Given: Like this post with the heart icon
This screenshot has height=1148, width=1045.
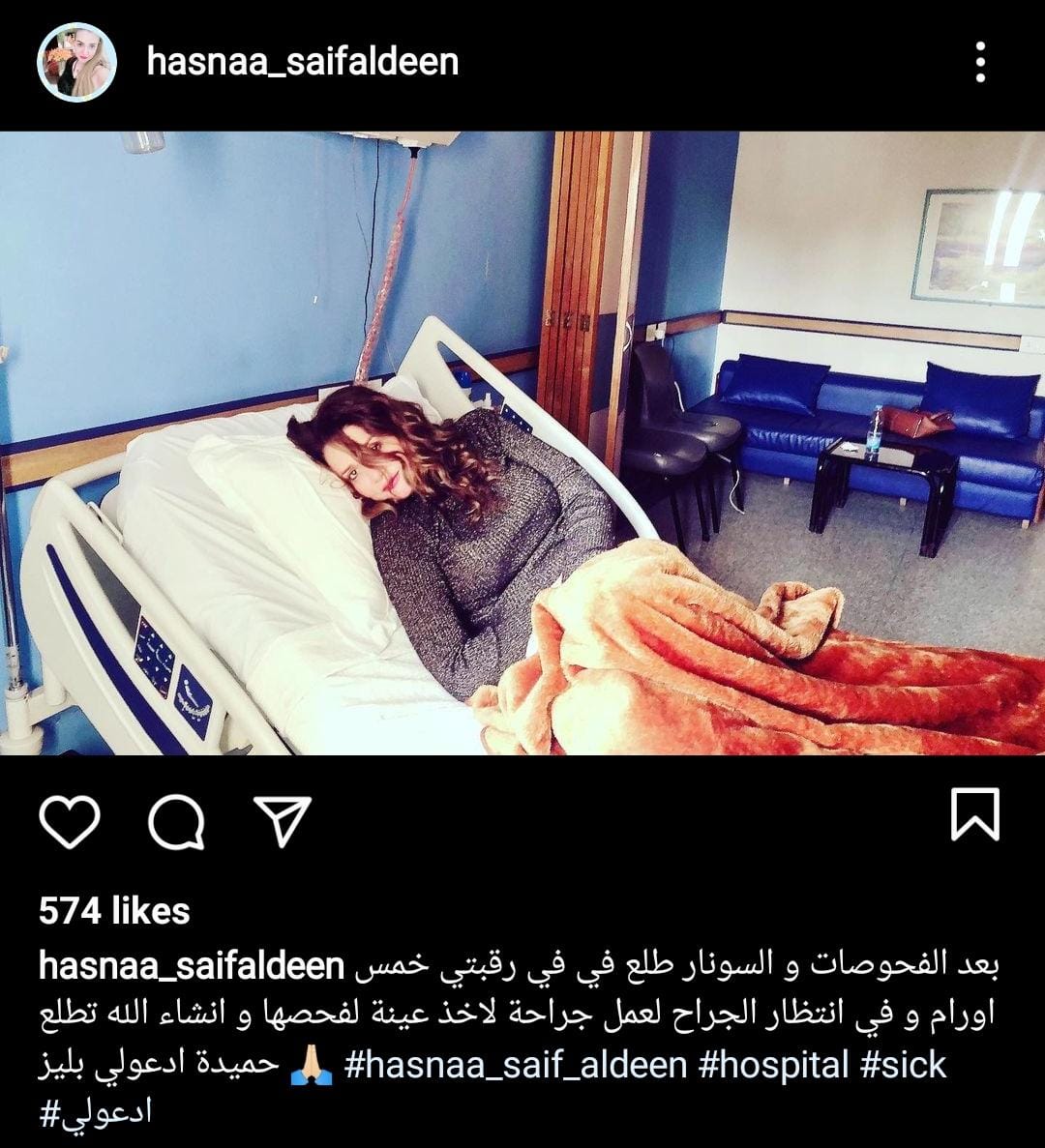Looking at the screenshot, I should click(70, 822).
